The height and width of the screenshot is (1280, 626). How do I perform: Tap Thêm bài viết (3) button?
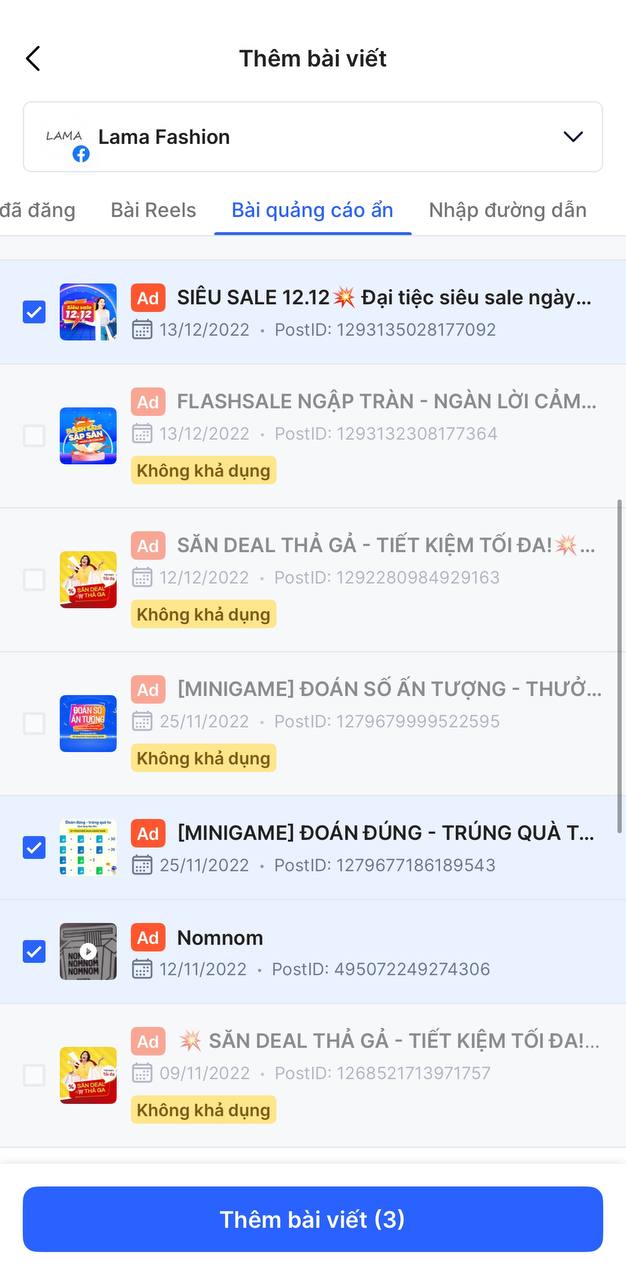313,1219
